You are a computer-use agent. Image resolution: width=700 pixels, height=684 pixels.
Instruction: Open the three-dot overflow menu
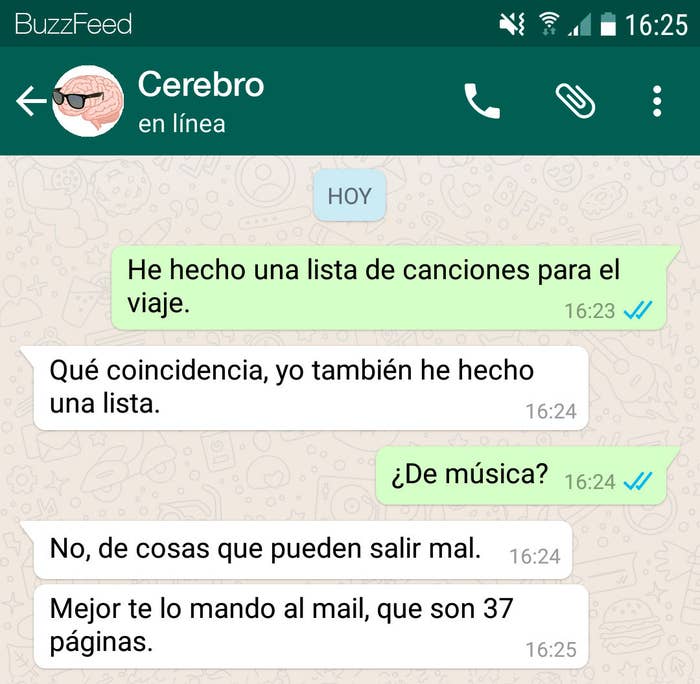pos(657,100)
